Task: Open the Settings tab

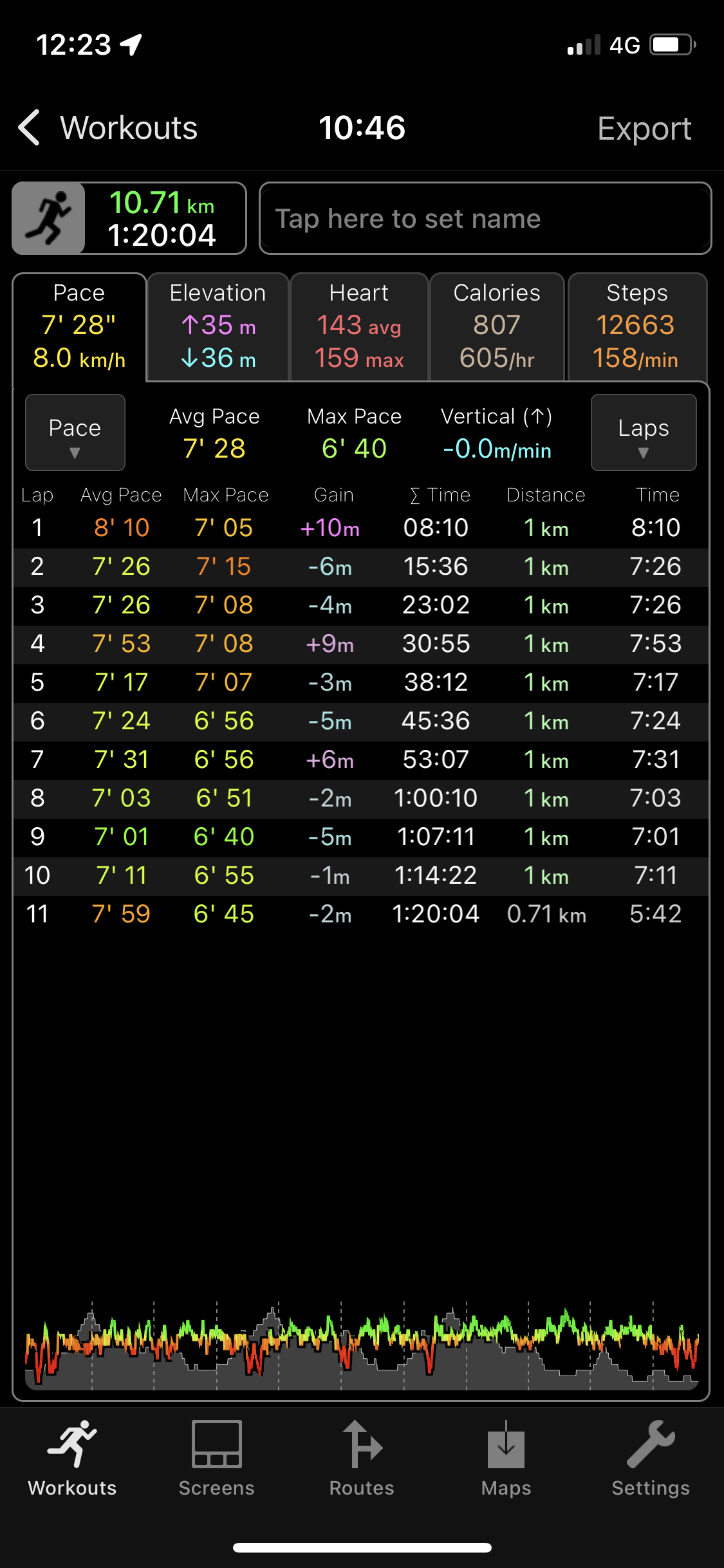Action: click(650, 1458)
